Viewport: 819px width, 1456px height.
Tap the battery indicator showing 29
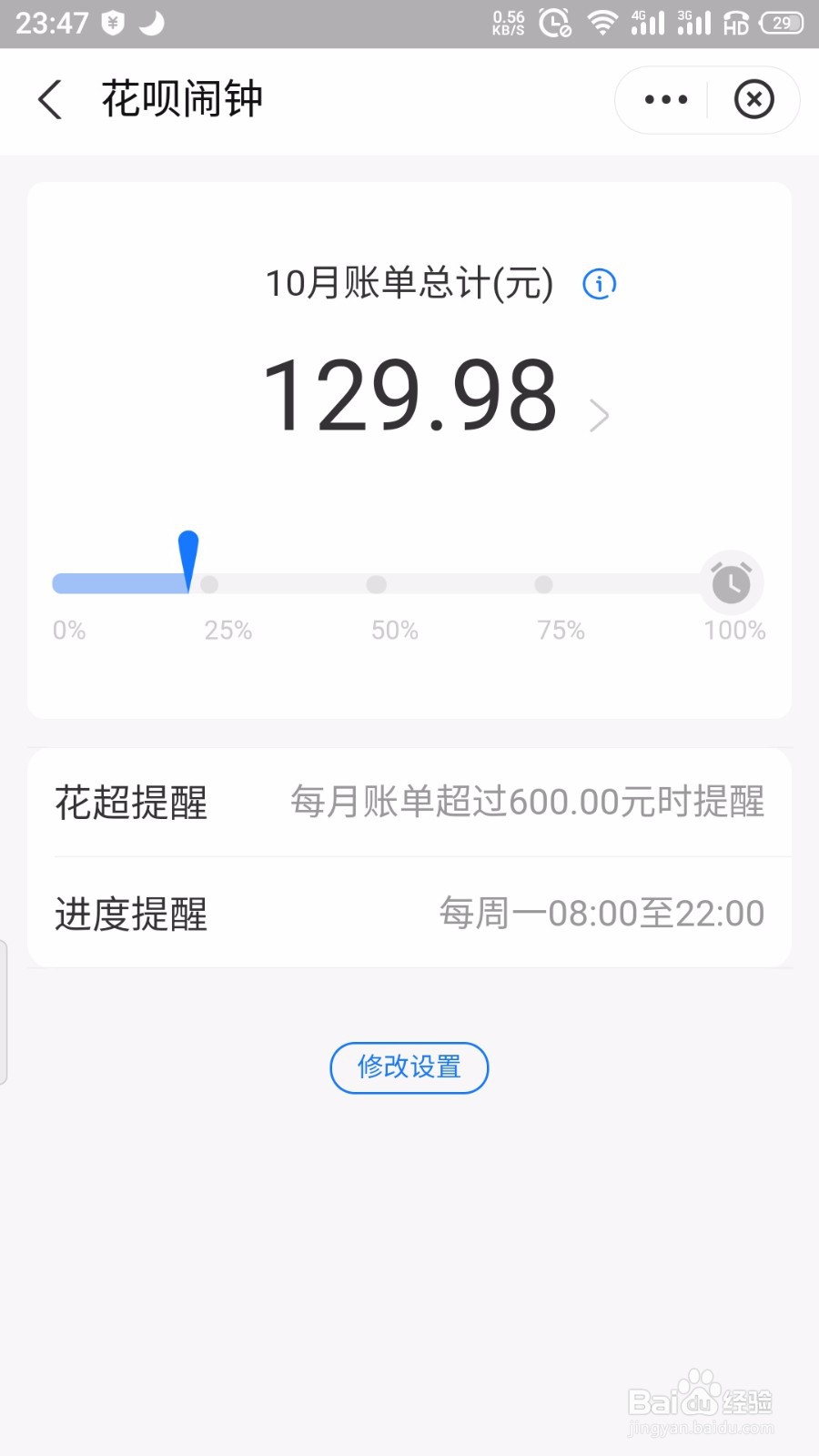[x=780, y=23]
